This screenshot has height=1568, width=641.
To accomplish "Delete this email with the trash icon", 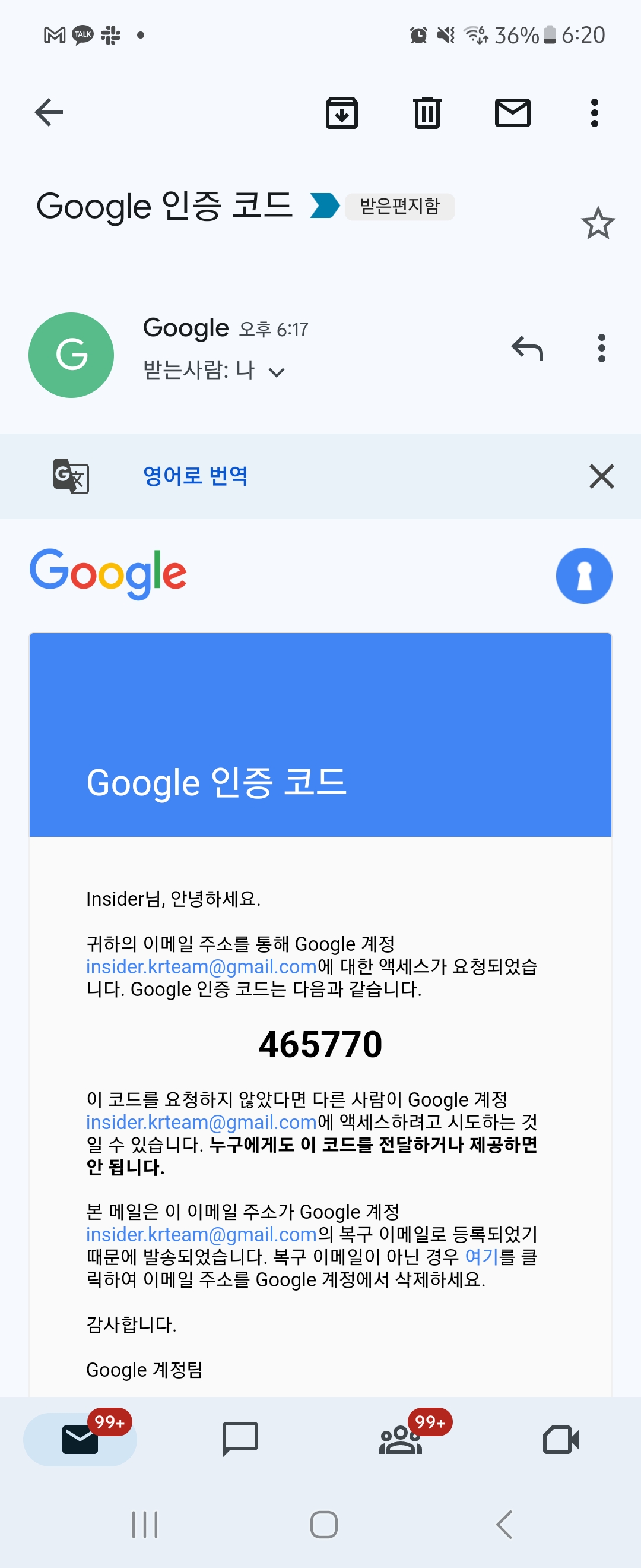I will [x=427, y=113].
